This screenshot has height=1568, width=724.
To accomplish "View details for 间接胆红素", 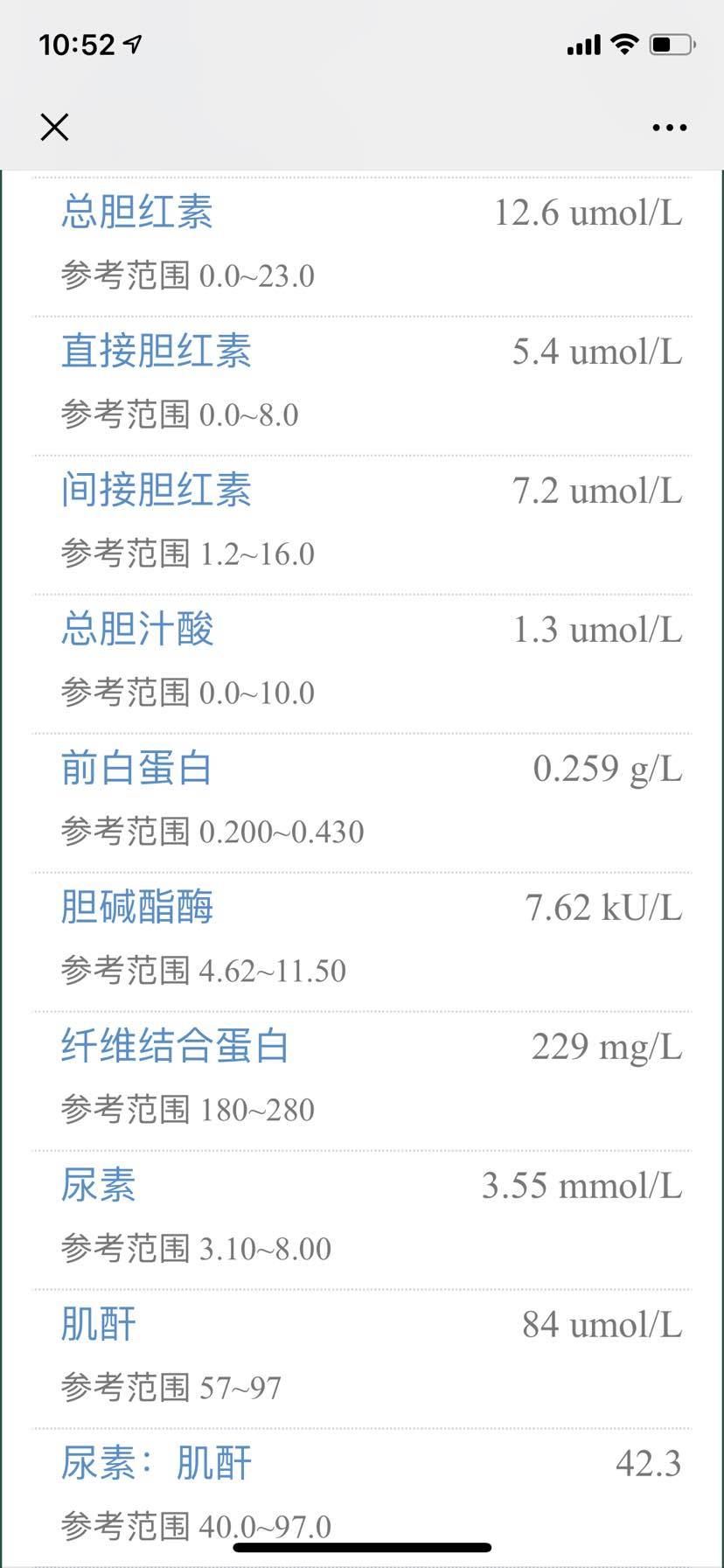I will click(x=157, y=491).
